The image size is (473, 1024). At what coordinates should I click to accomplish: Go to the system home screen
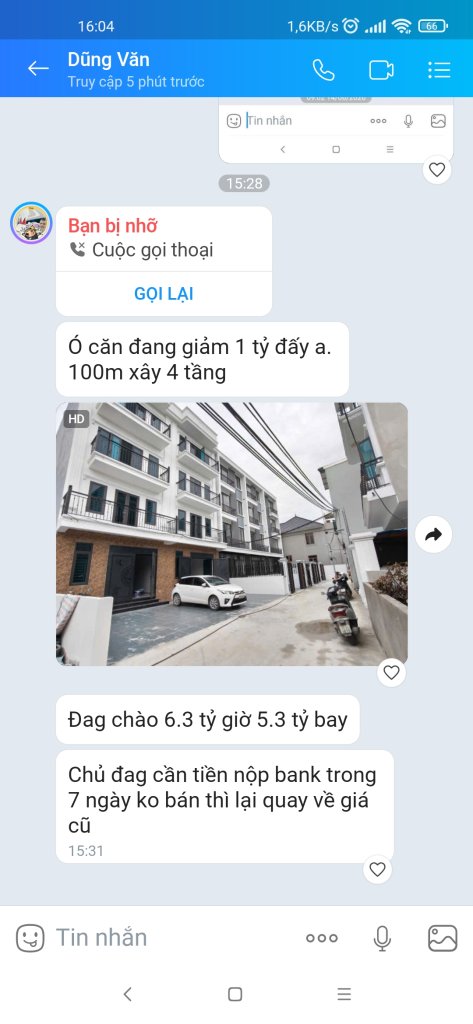[235, 994]
